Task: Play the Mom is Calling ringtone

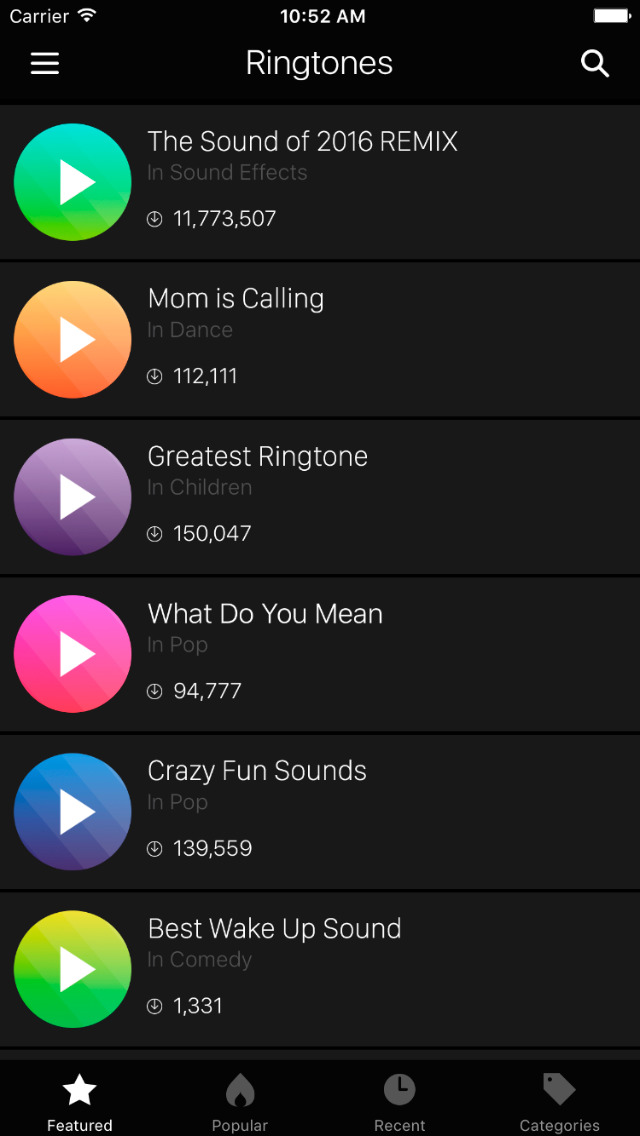Action: point(73,340)
